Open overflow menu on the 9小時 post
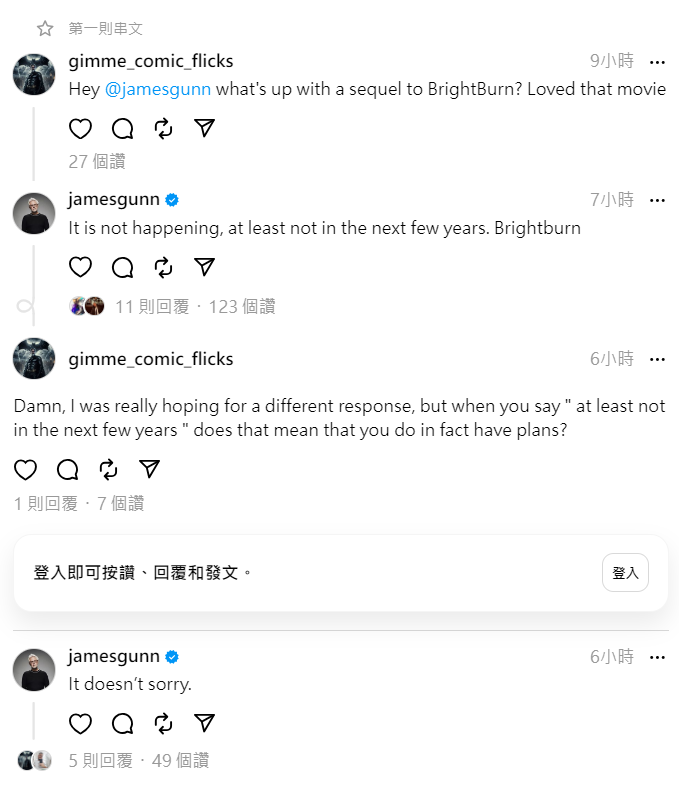The height and width of the screenshot is (789, 679). pos(657,62)
